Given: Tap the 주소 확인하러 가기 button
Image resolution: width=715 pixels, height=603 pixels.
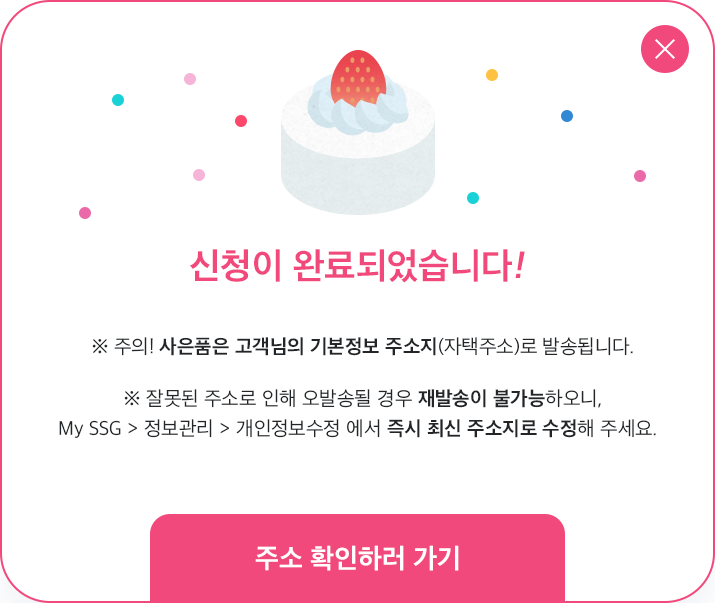Looking at the screenshot, I should (357, 557).
